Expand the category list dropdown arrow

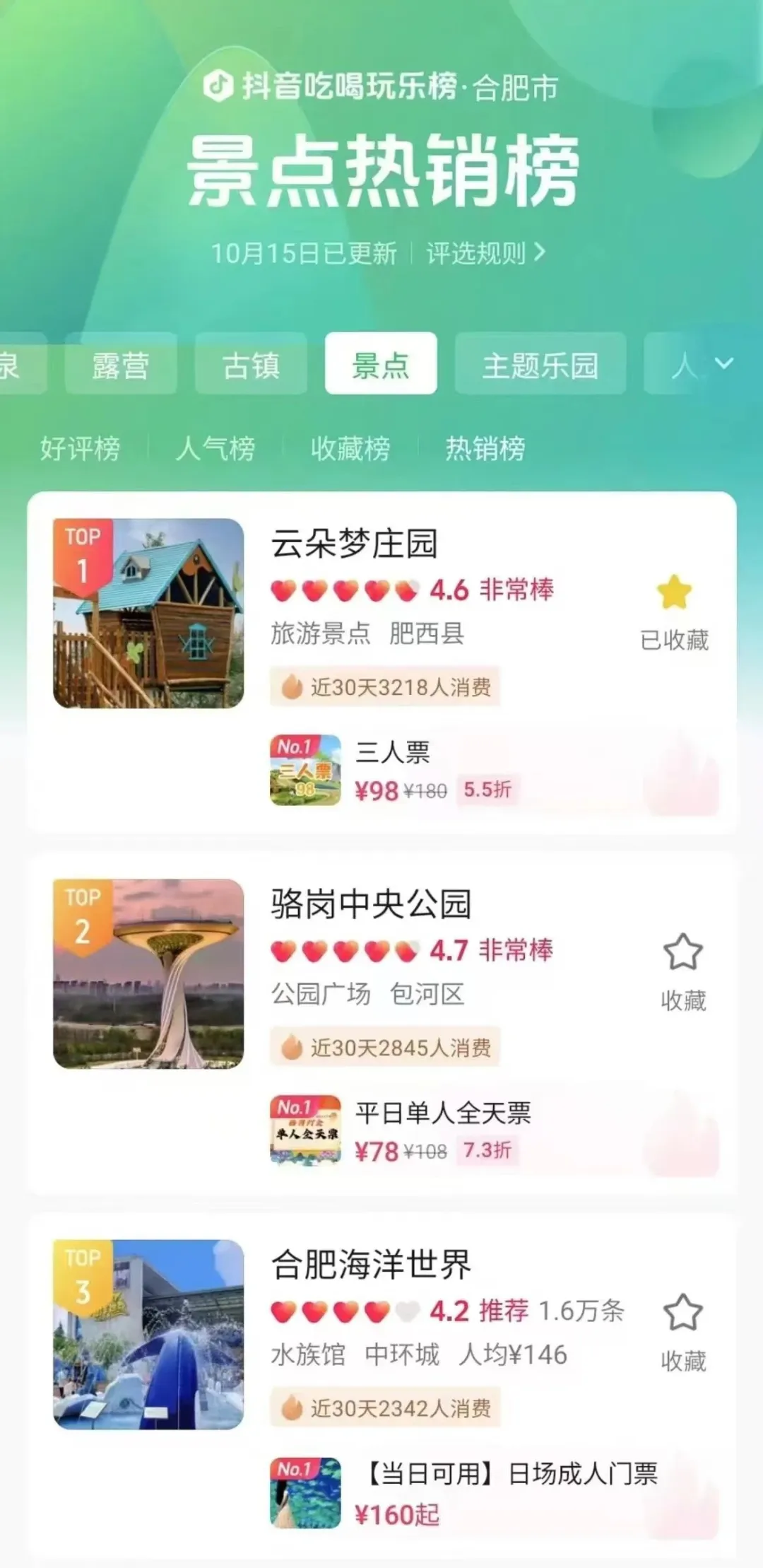point(724,363)
